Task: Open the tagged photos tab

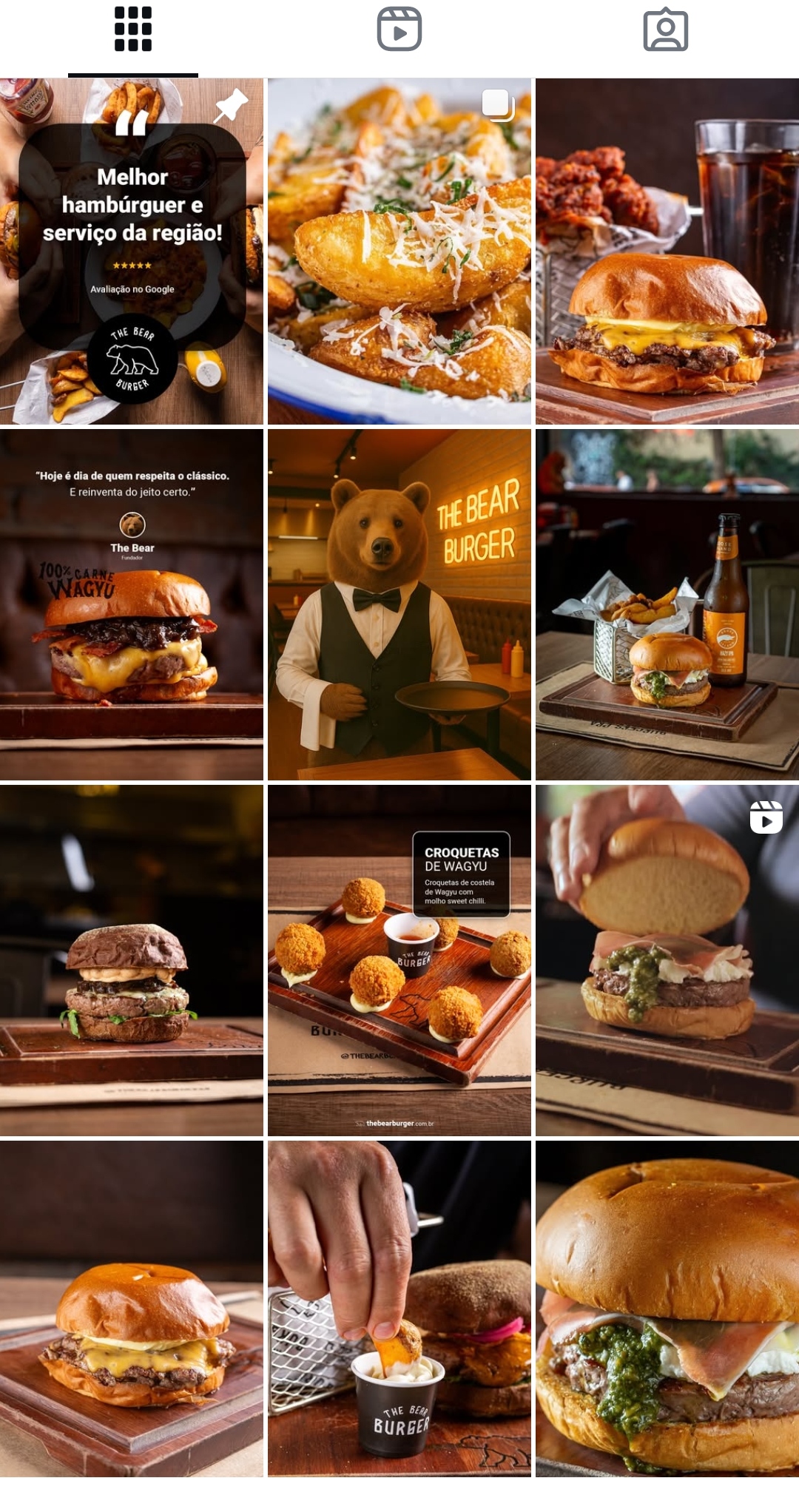Action: pyautogui.click(x=666, y=30)
